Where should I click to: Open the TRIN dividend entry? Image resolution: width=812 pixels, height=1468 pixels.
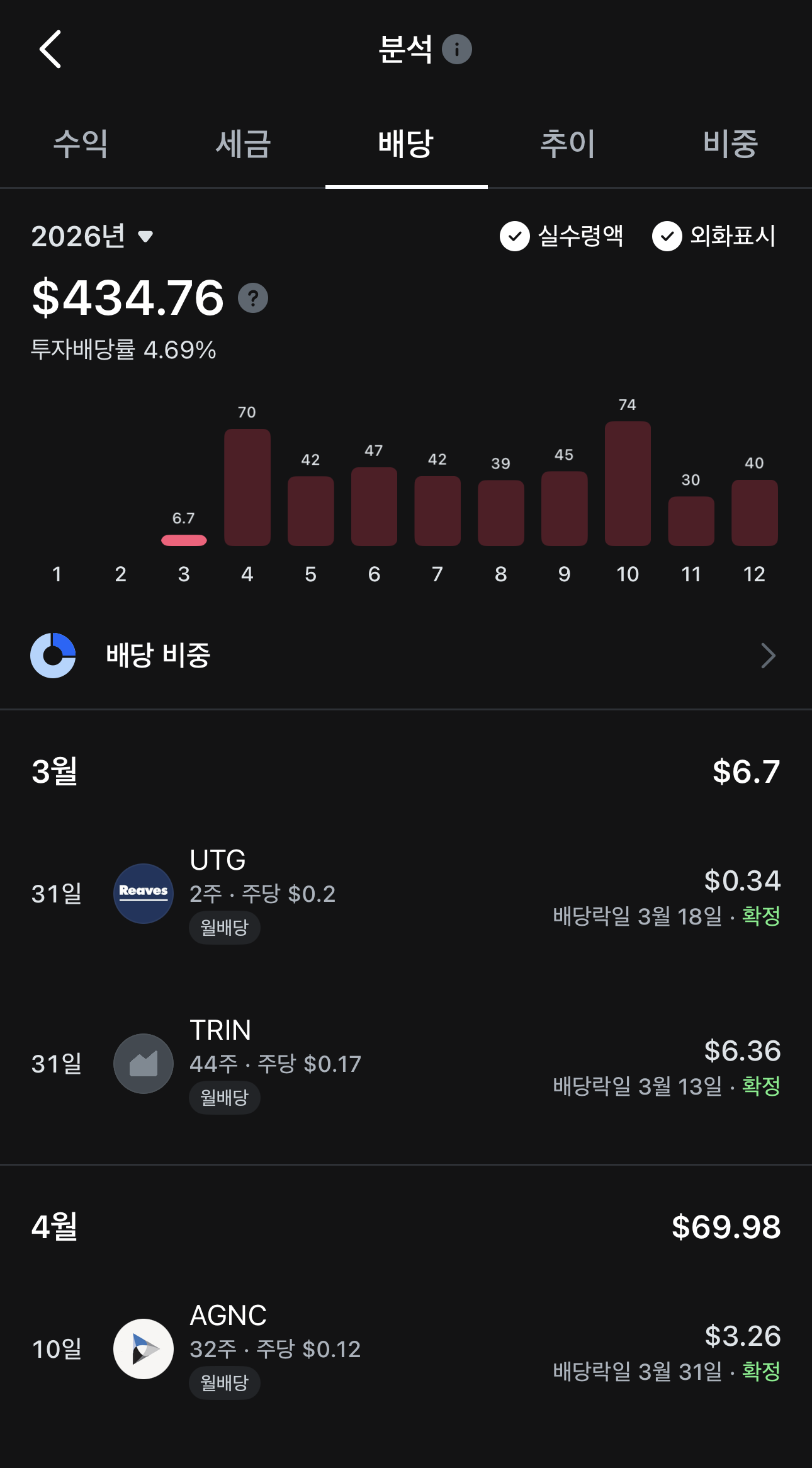(x=406, y=1064)
